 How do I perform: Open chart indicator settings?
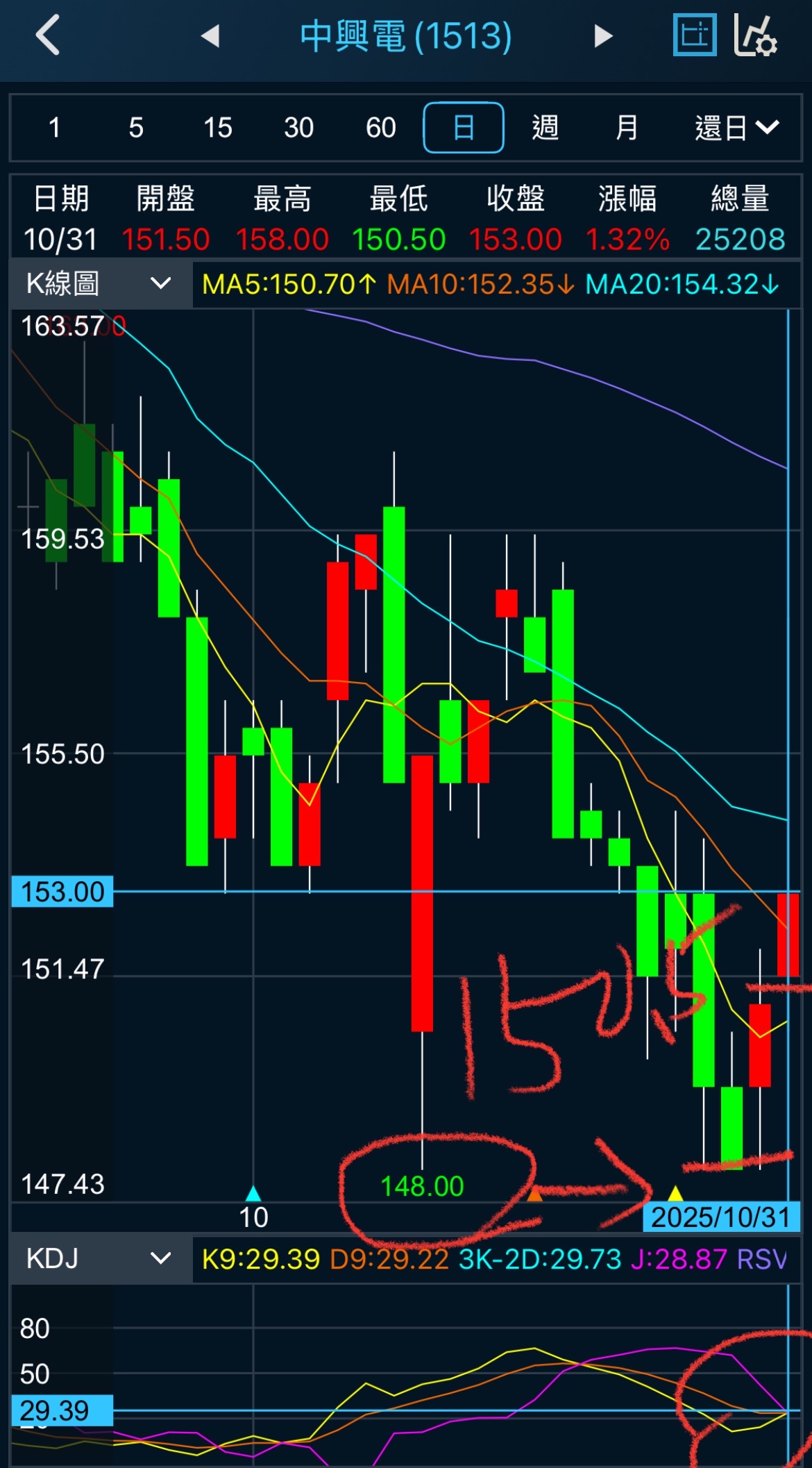[x=755, y=35]
